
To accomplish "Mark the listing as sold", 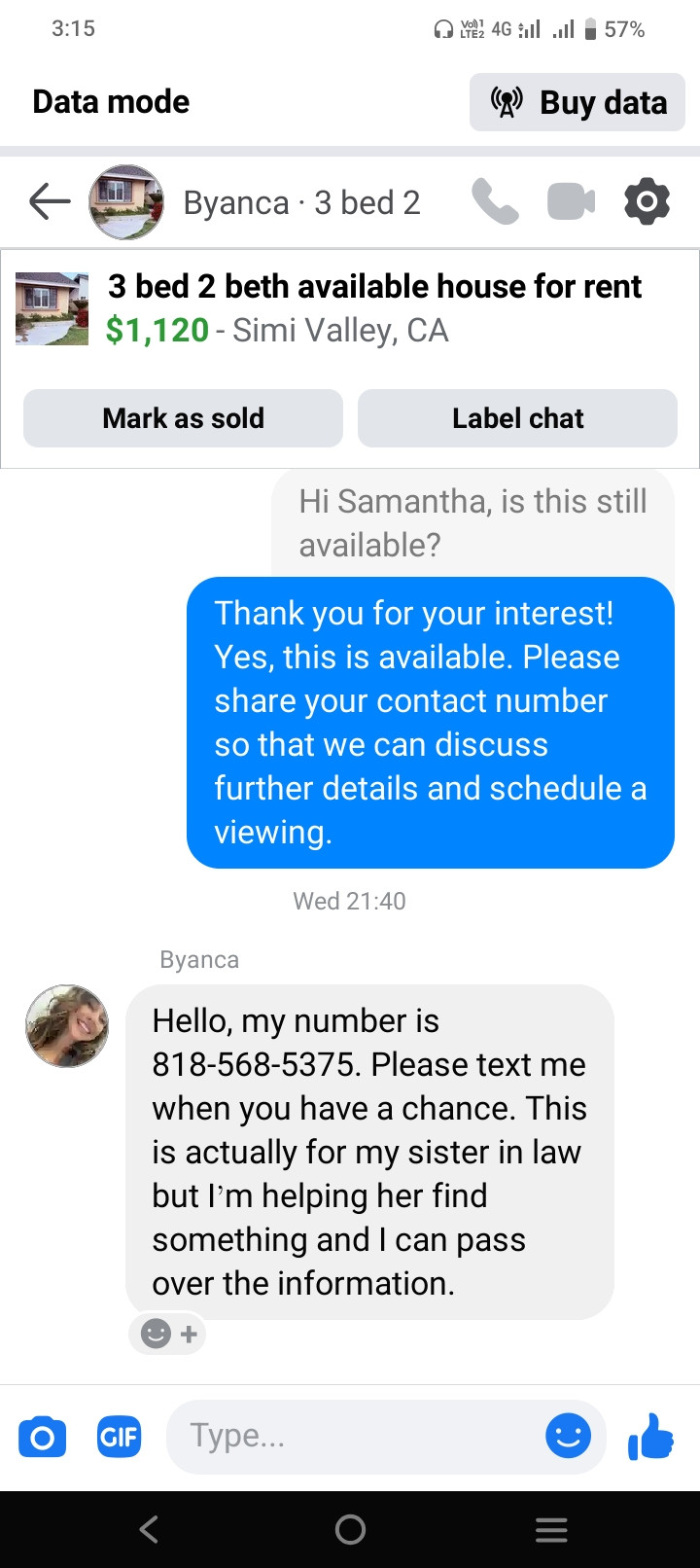I will 183,418.
